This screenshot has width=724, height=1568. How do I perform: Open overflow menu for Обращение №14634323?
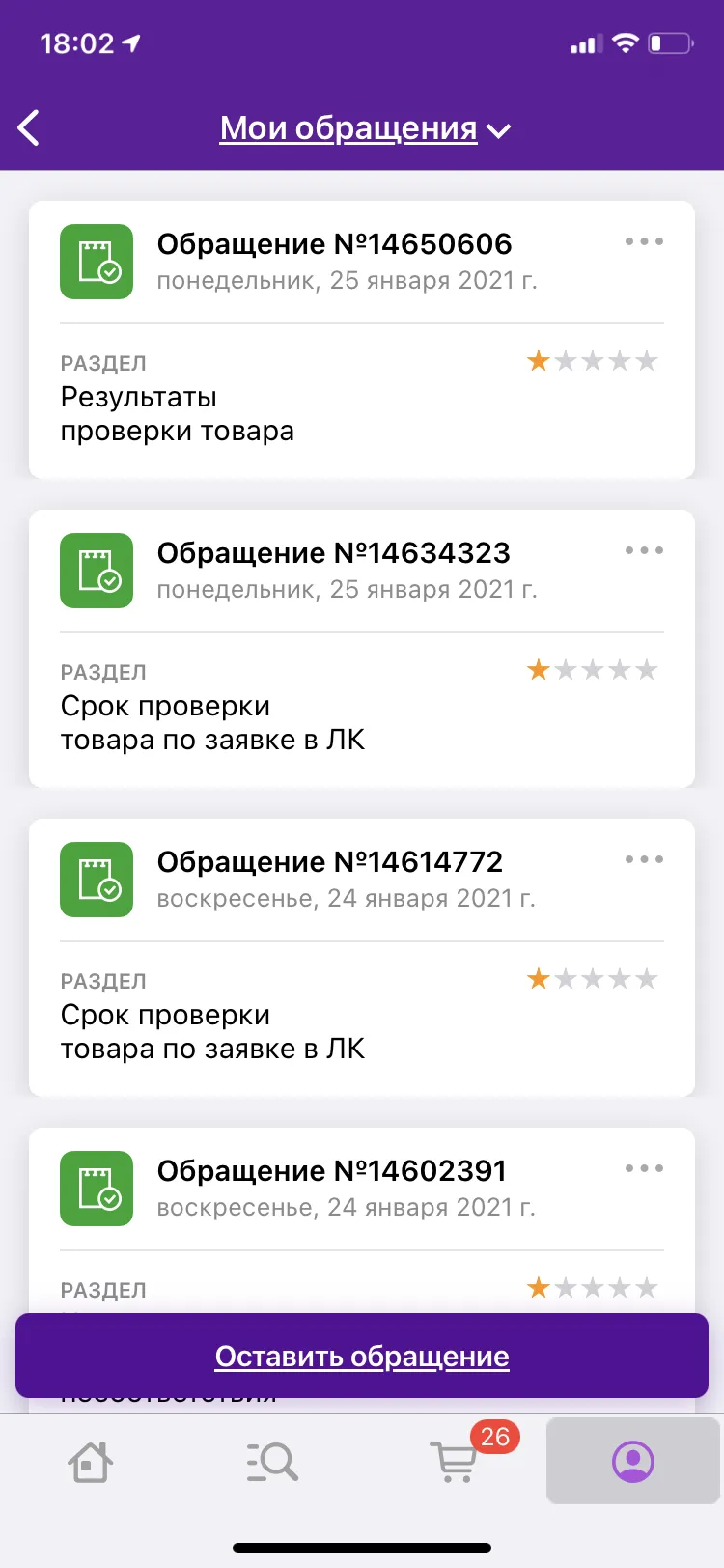(644, 550)
